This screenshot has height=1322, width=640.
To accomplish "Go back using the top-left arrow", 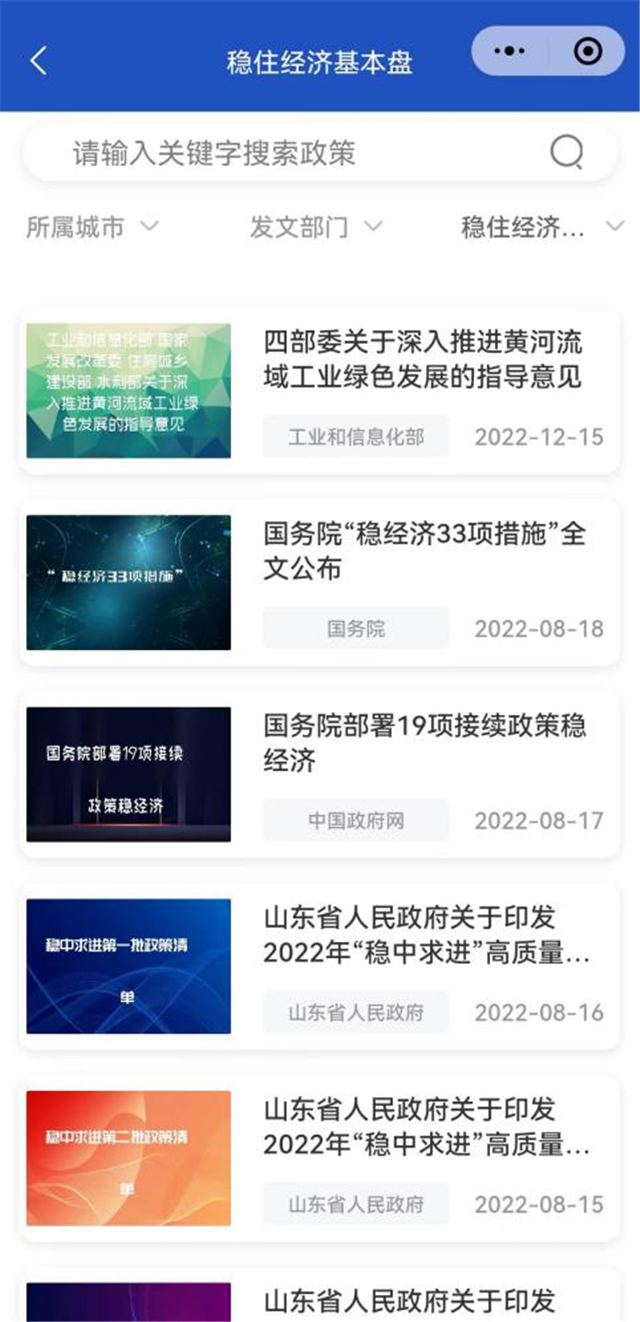I will 38,60.
